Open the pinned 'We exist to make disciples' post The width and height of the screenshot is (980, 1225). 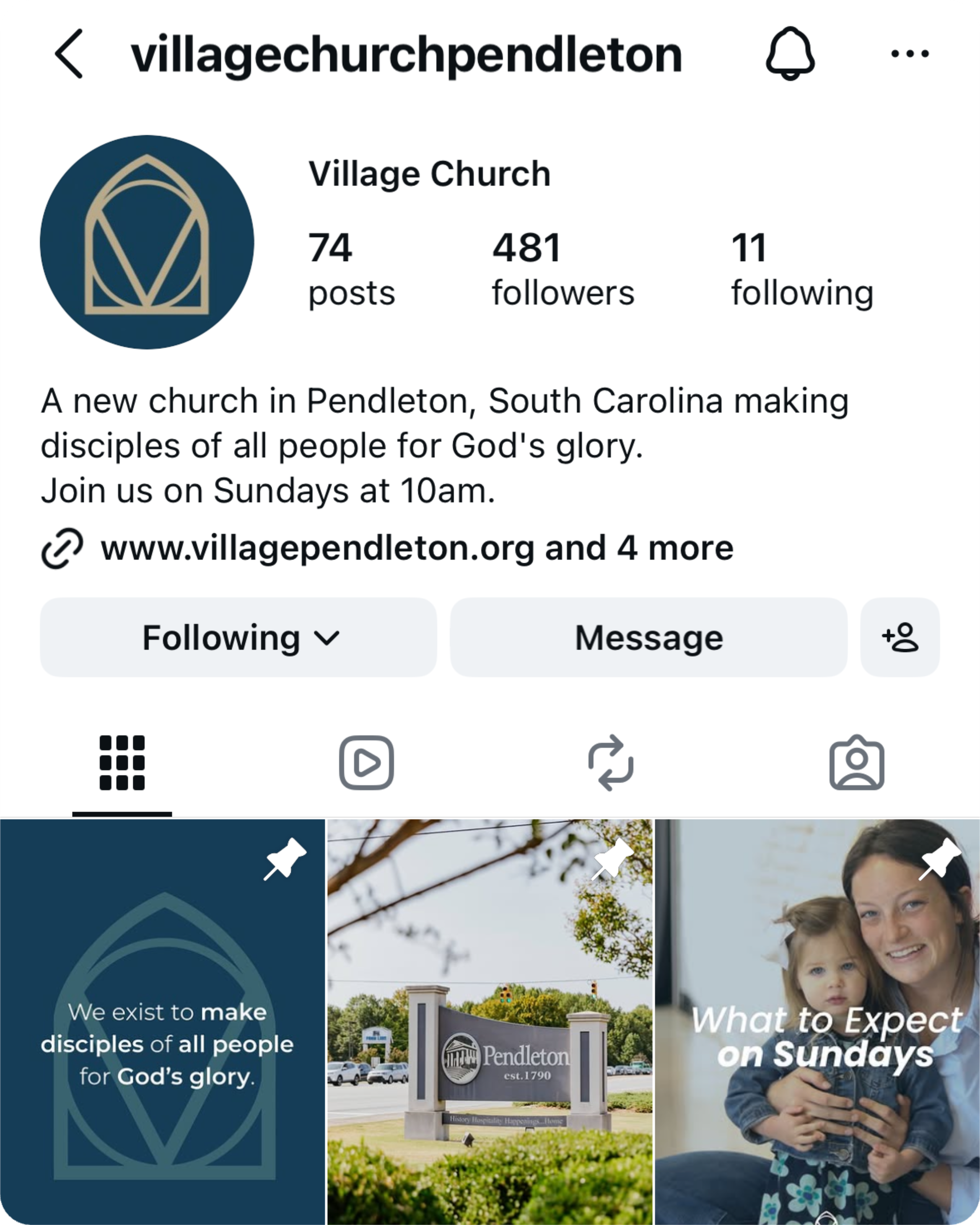click(162, 1023)
